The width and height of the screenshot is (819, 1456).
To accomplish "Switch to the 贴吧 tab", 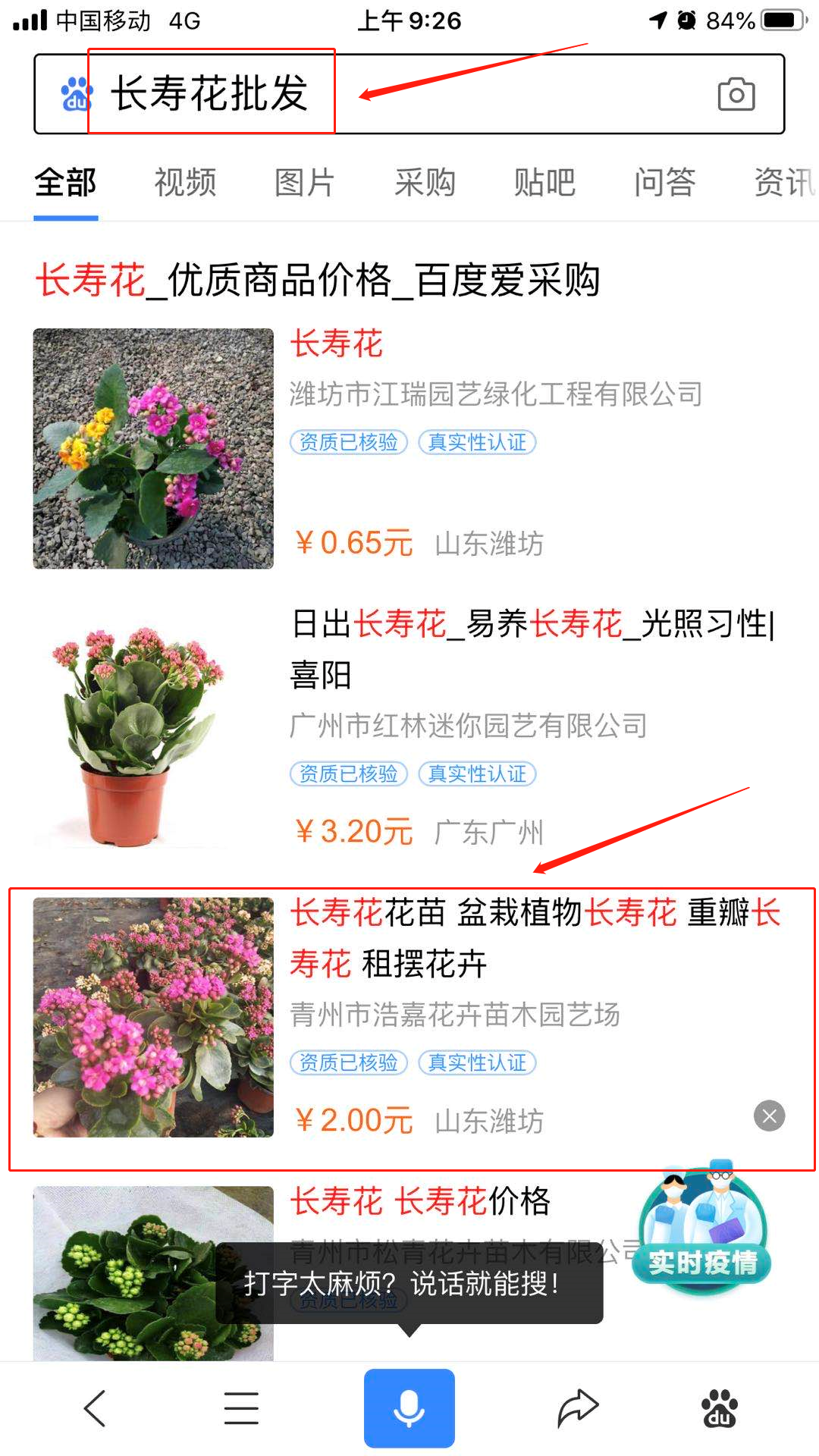I will tap(544, 183).
